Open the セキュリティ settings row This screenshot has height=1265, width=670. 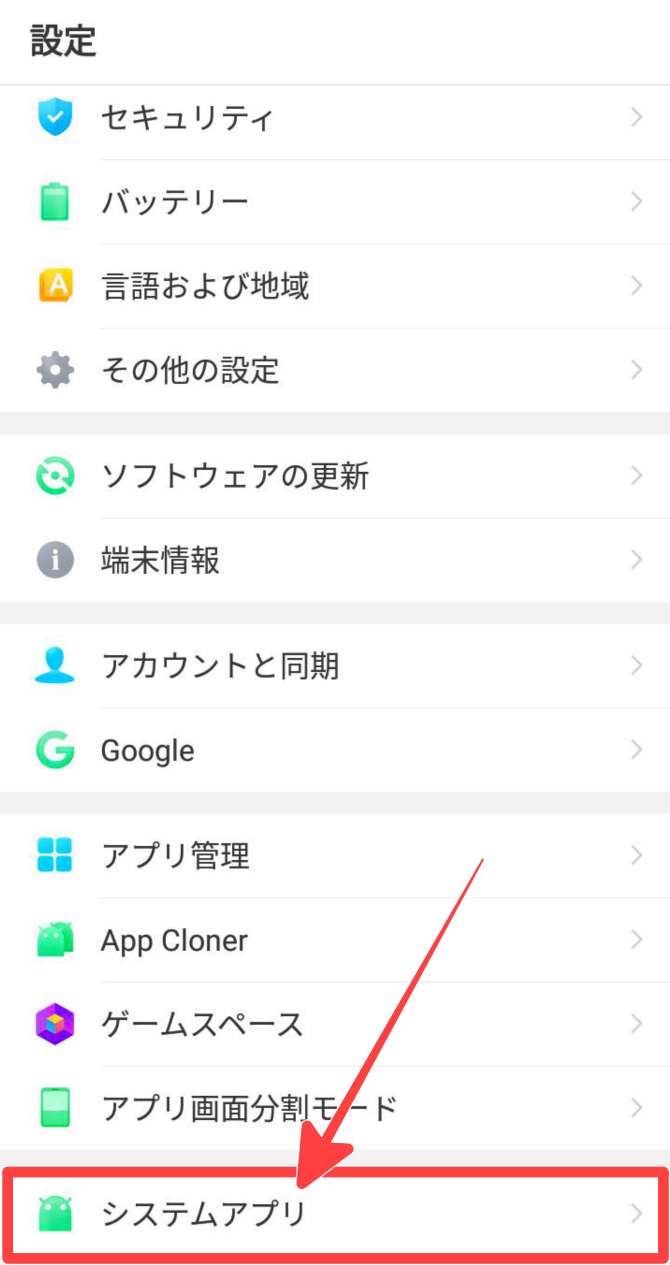click(335, 118)
